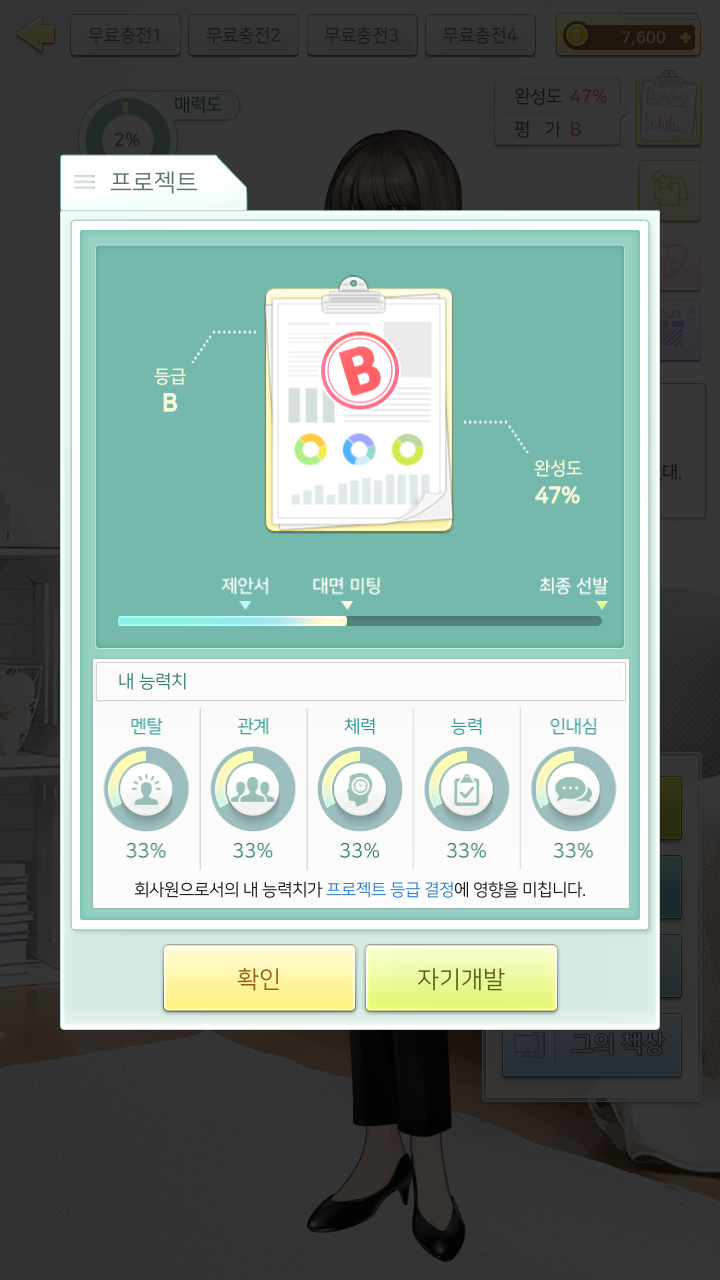Follow the 프로젝트 등급 결정 link
720x1280 pixels.
[x=390, y=889]
